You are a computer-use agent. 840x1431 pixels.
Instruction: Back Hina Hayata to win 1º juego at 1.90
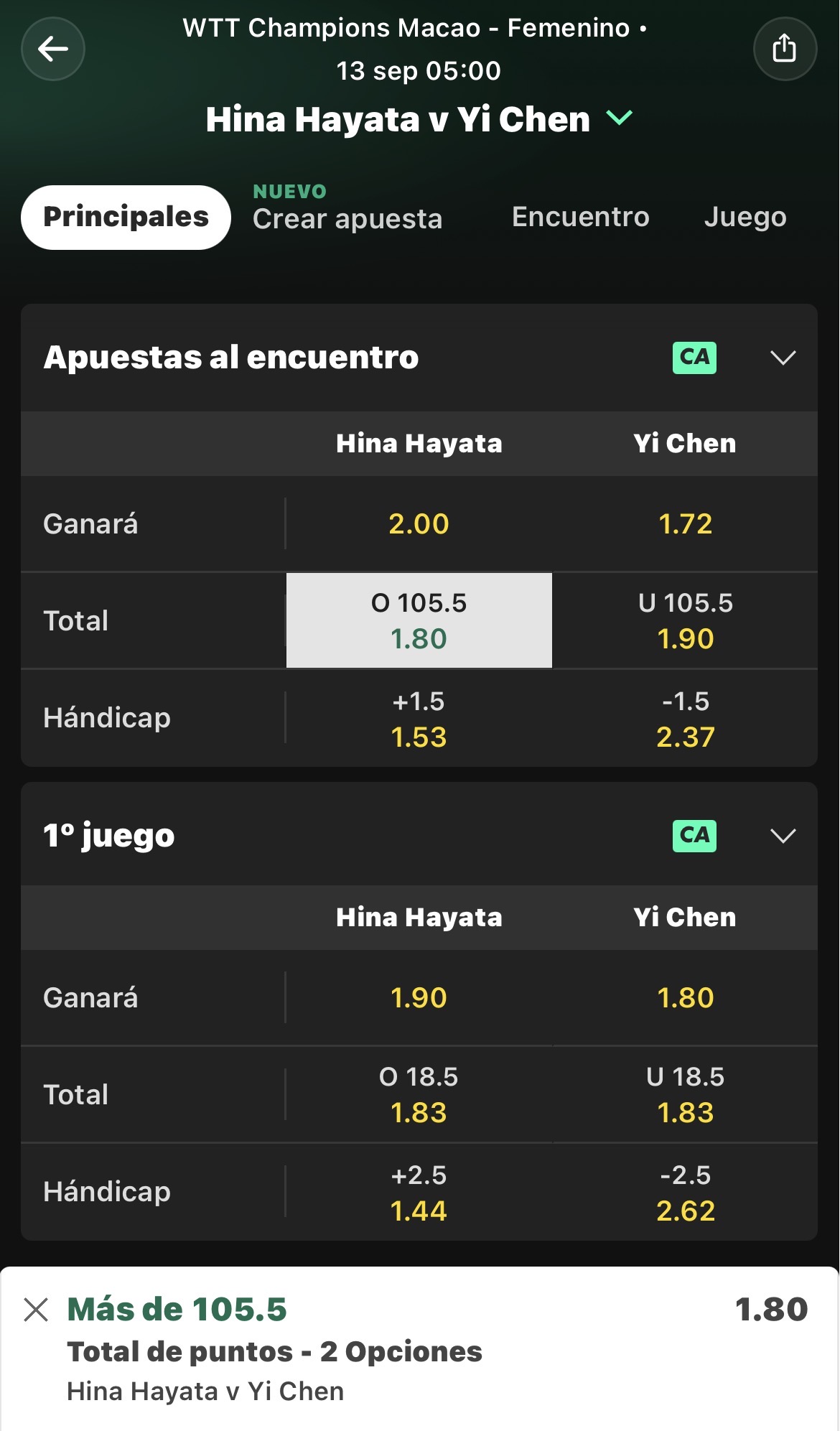tap(419, 998)
